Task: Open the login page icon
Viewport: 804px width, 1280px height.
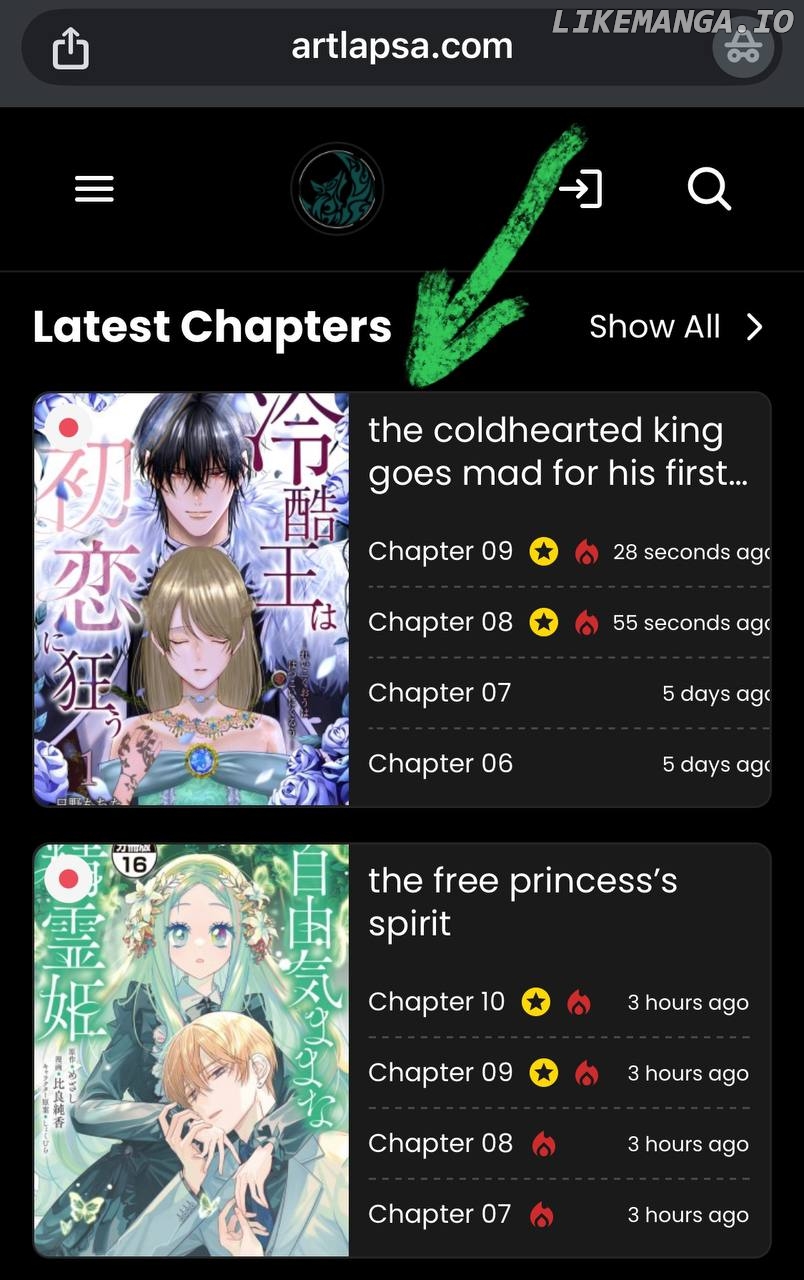Action: (581, 189)
